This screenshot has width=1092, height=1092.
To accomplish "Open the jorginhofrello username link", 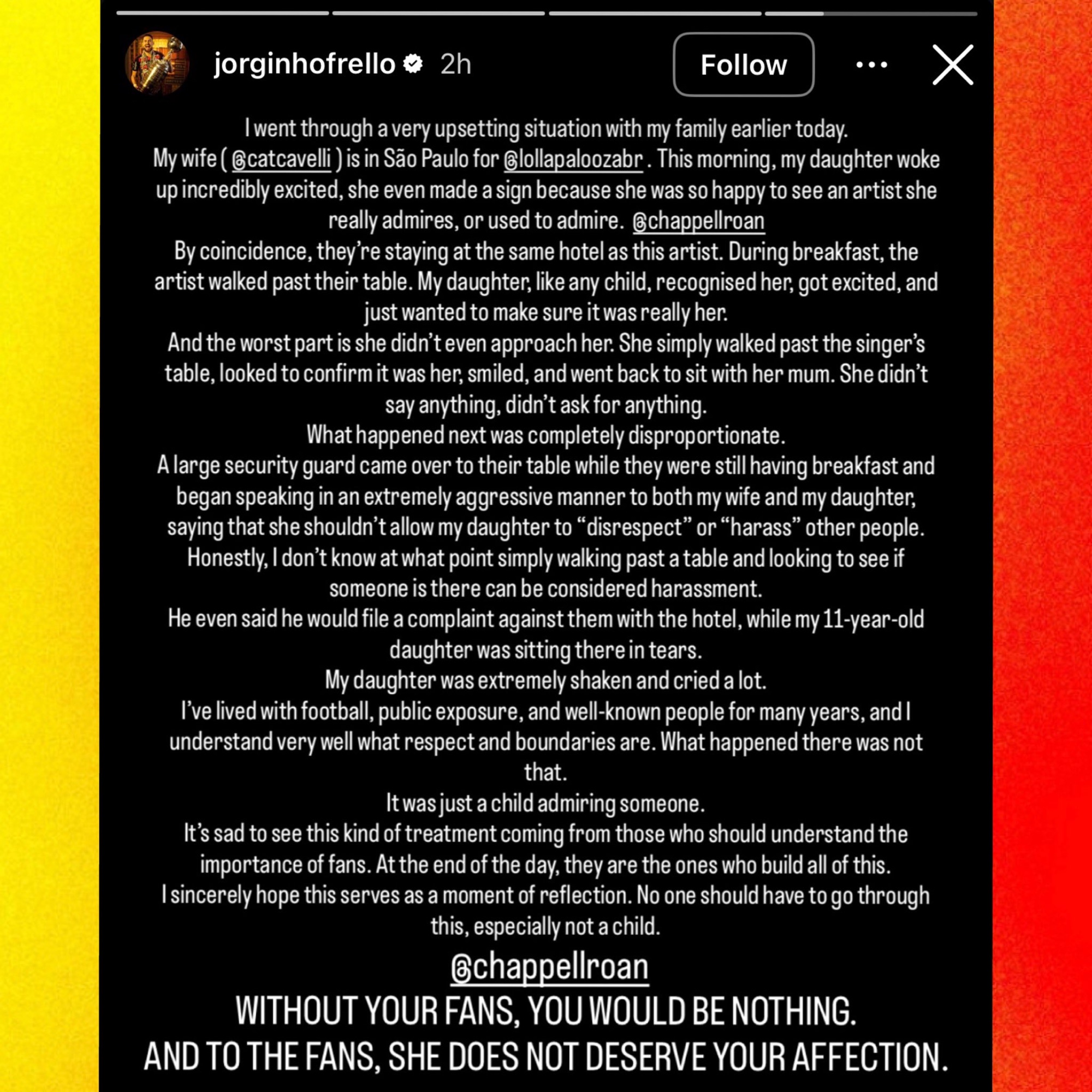I will (304, 64).
